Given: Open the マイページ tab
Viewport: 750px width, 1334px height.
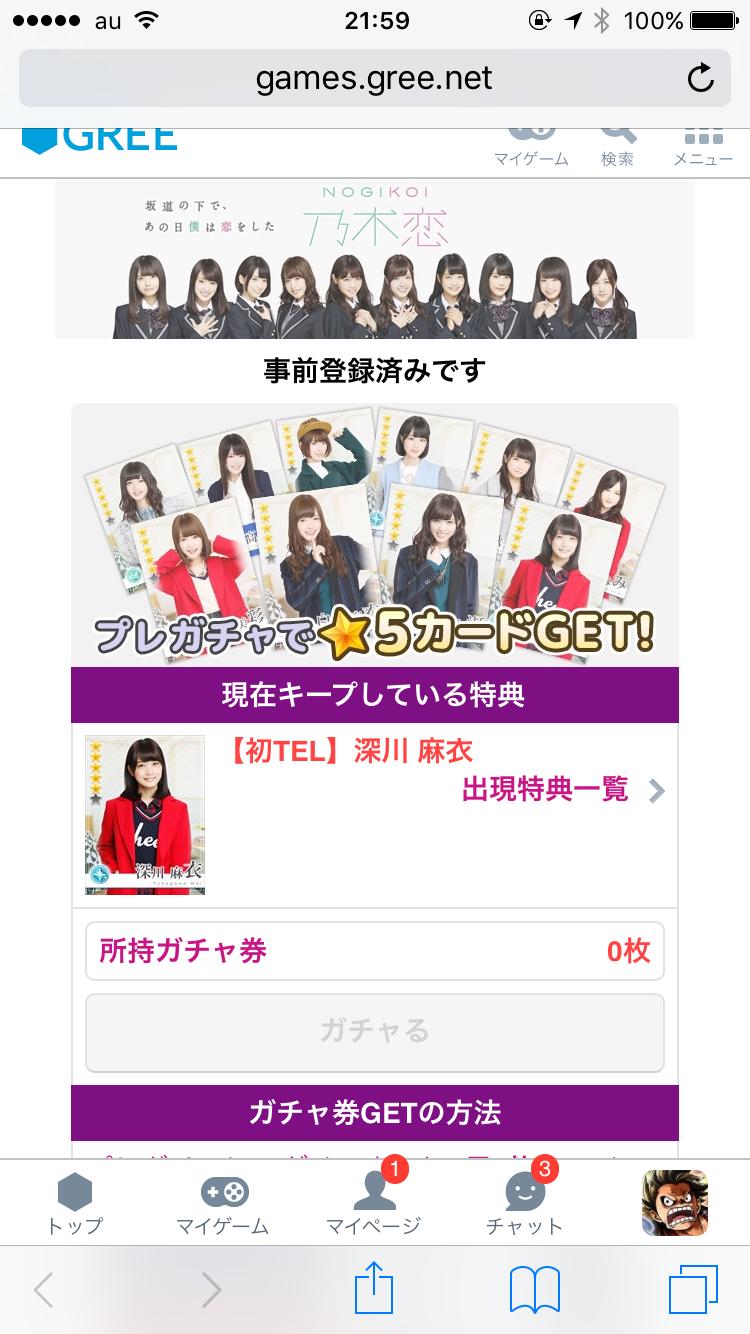Looking at the screenshot, I should [374, 1203].
